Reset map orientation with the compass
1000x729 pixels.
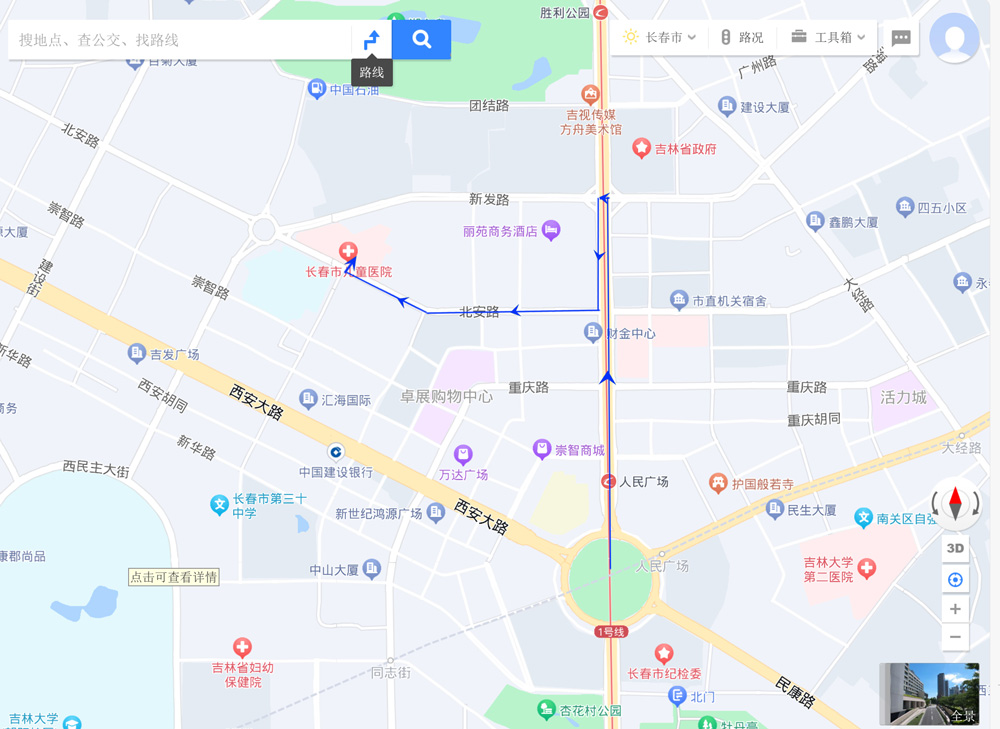(x=955, y=502)
